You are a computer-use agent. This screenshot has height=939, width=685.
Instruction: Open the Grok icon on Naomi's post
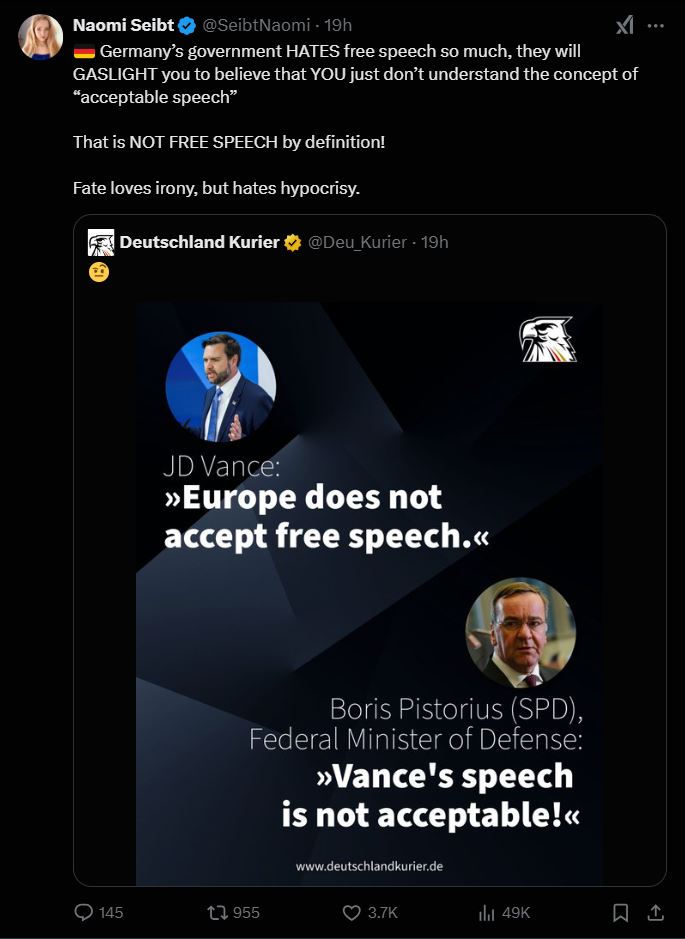pos(624,25)
